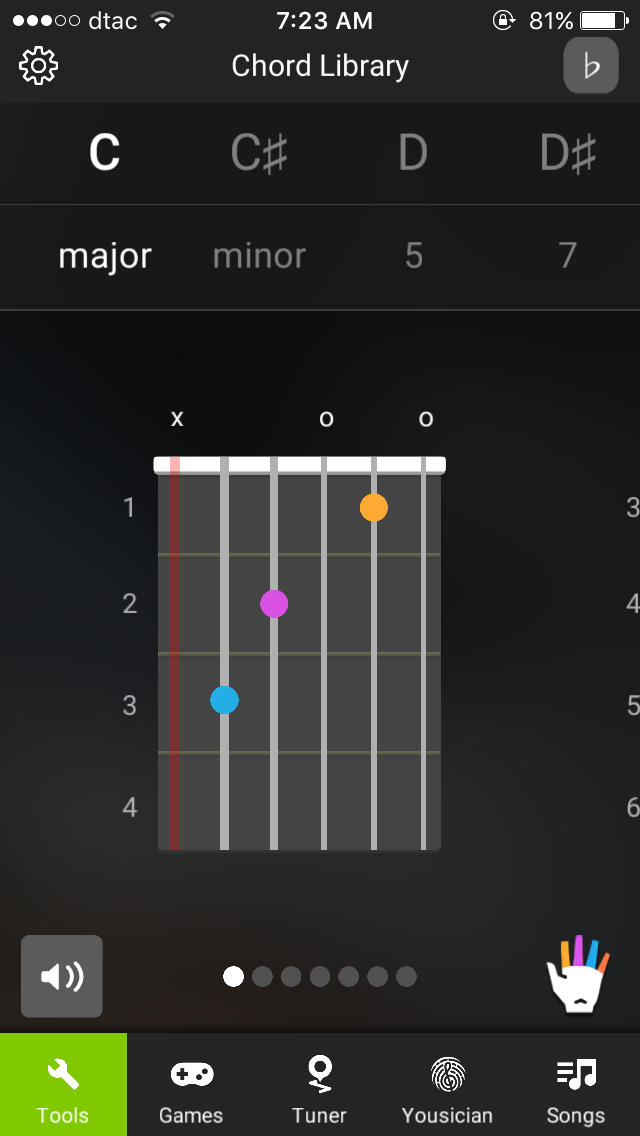Image resolution: width=640 pixels, height=1136 pixels.
Task: Select the C# root note
Action: coord(260,153)
